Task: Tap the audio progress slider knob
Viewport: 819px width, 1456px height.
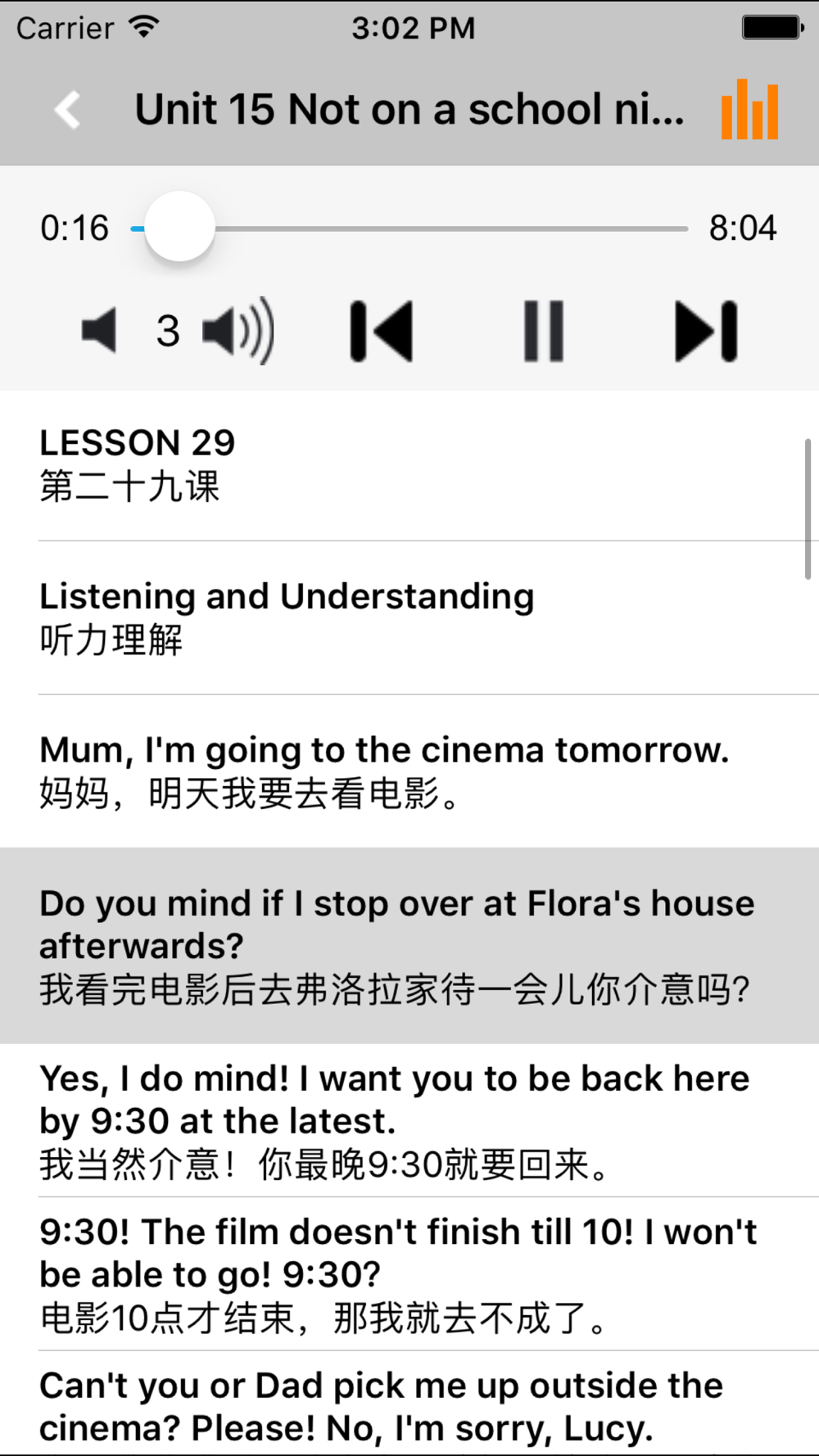Action: tap(179, 227)
